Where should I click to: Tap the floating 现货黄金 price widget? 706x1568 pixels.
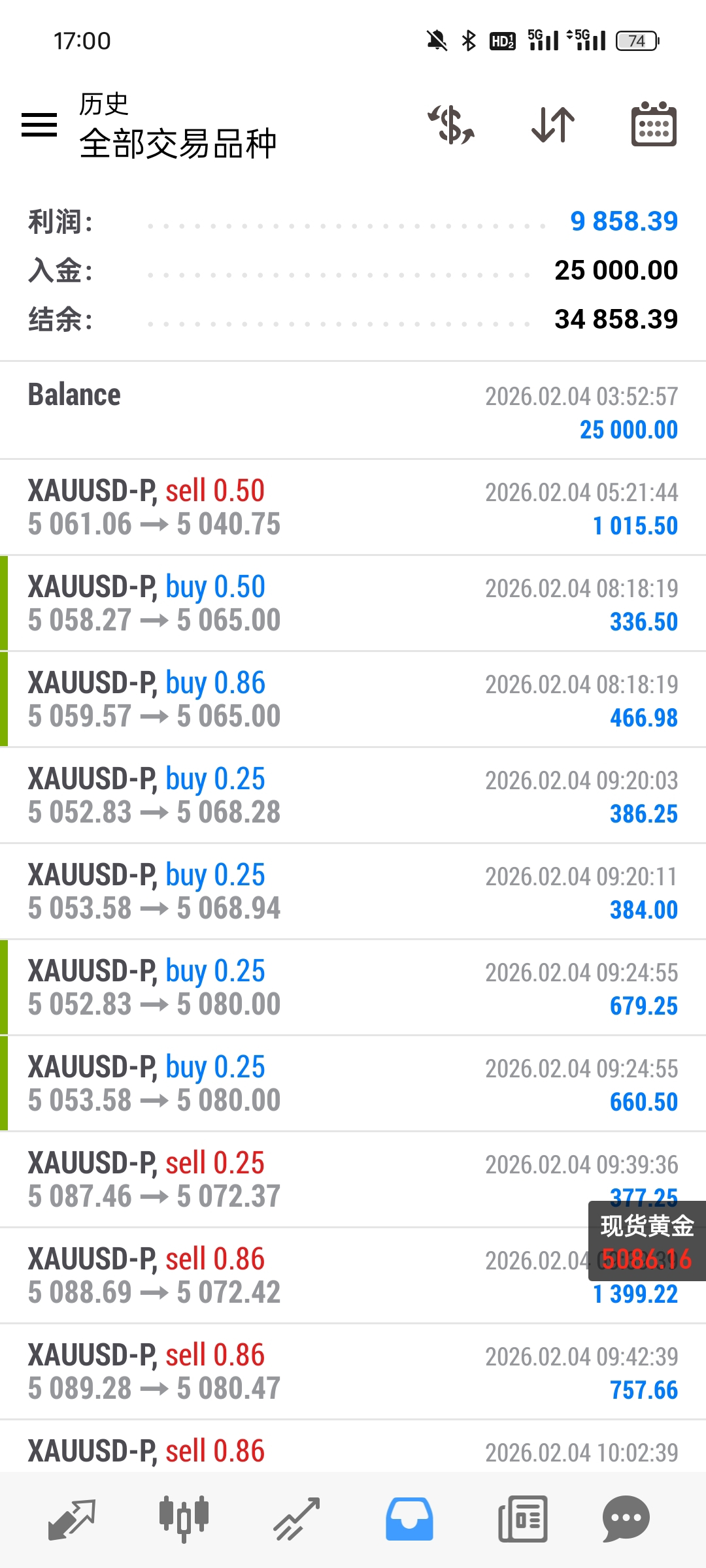(647, 1241)
